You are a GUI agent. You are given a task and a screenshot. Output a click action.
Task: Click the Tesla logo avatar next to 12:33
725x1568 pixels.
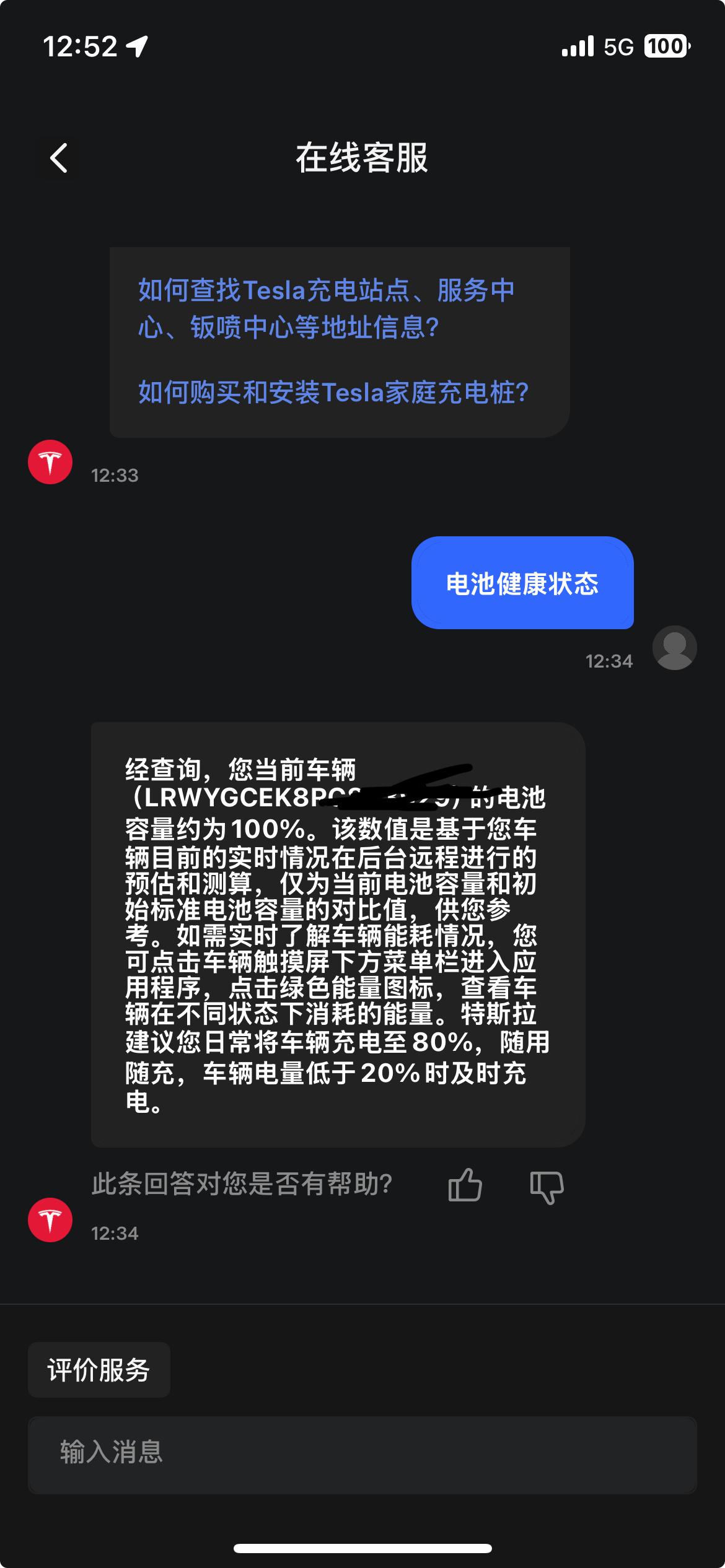click(51, 461)
